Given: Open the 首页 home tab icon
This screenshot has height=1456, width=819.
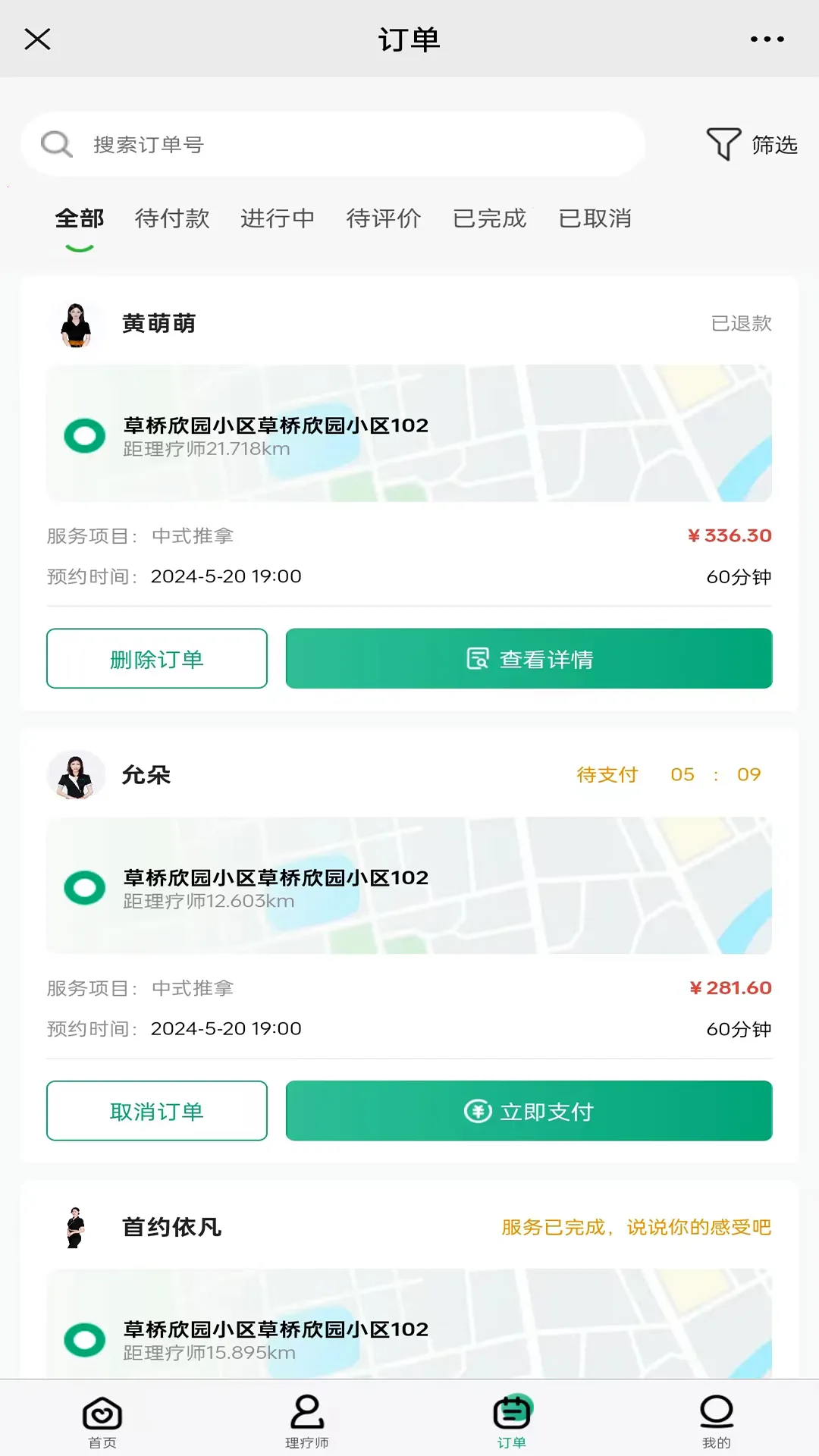Looking at the screenshot, I should click(x=102, y=1414).
